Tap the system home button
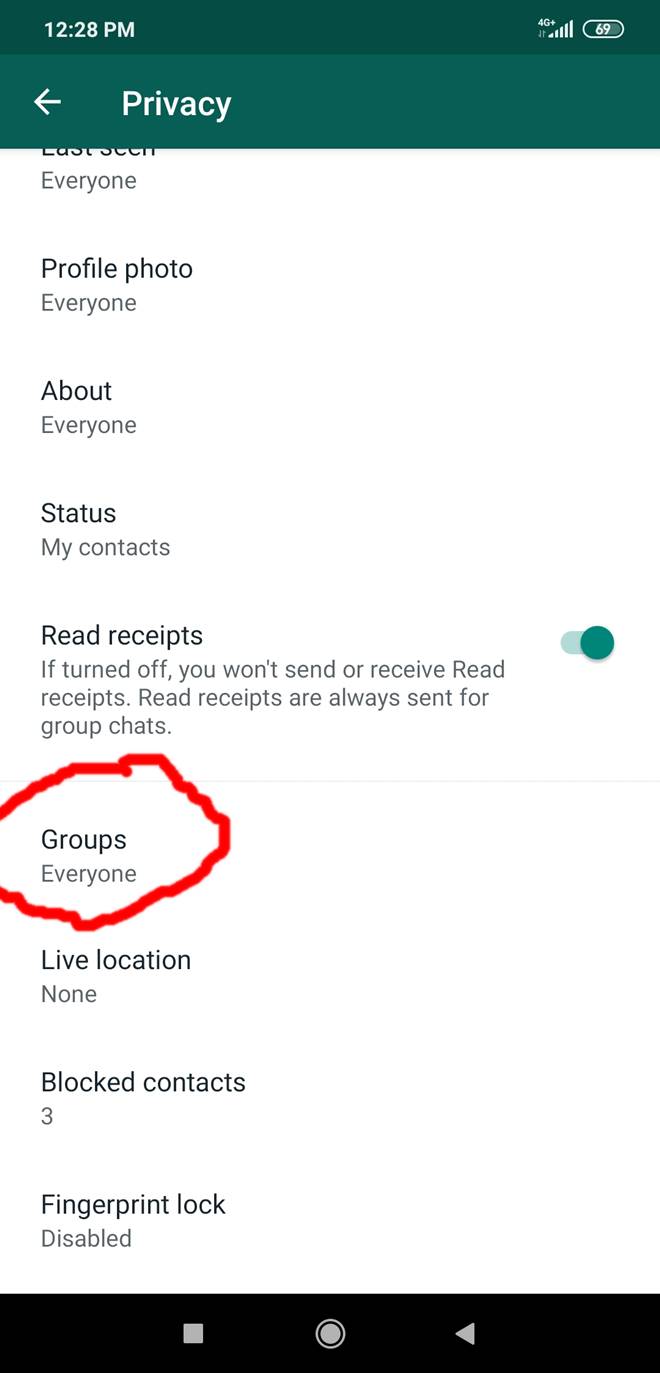Screen dimensions: 660x1373 point(330,1333)
